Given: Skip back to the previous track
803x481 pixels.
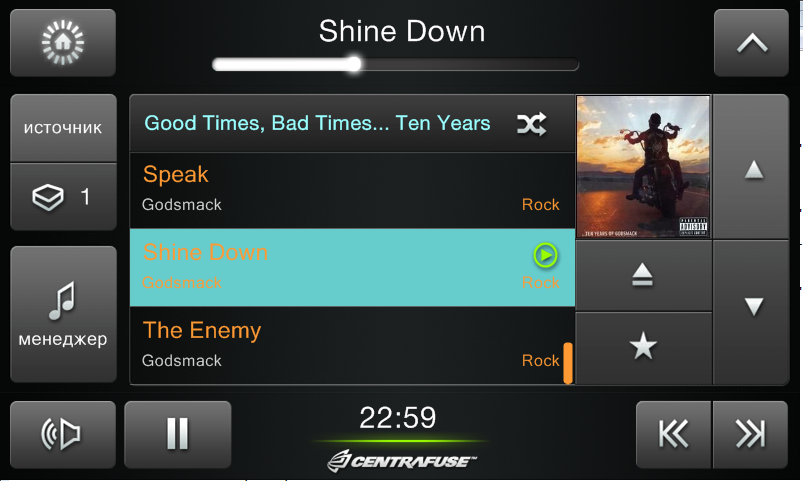Looking at the screenshot, I should (674, 434).
